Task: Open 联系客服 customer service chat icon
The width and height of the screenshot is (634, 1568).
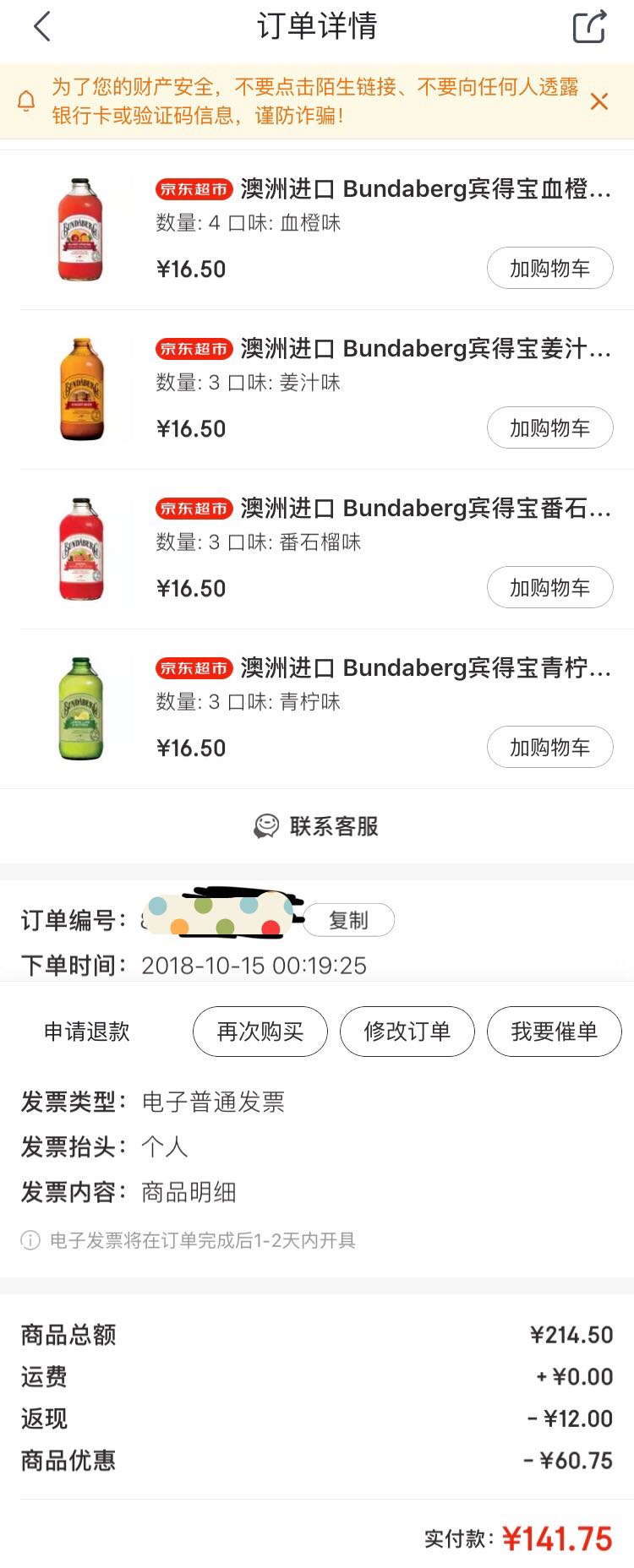Action: pyautogui.click(x=267, y=826)
